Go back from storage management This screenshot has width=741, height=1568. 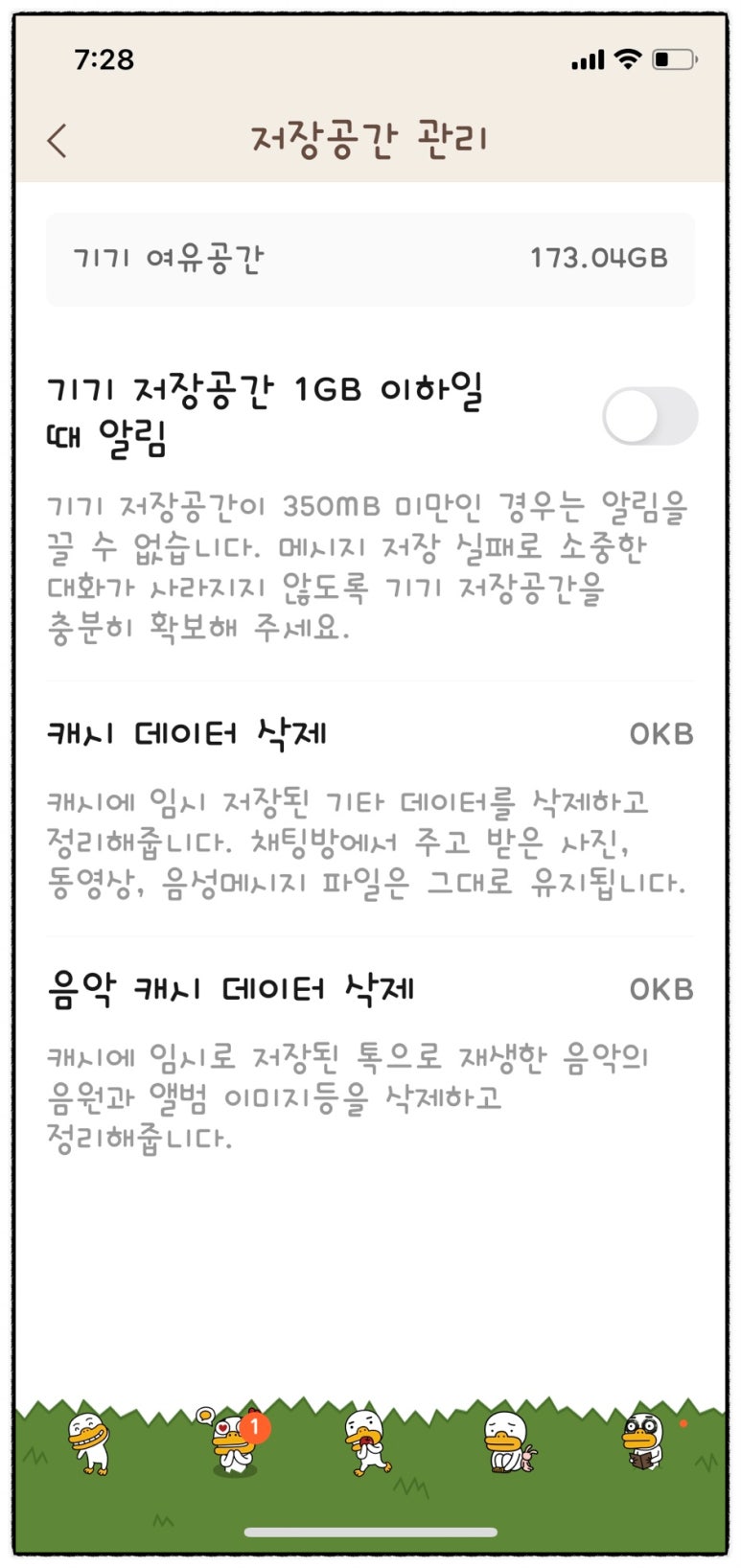pos(58,140)
